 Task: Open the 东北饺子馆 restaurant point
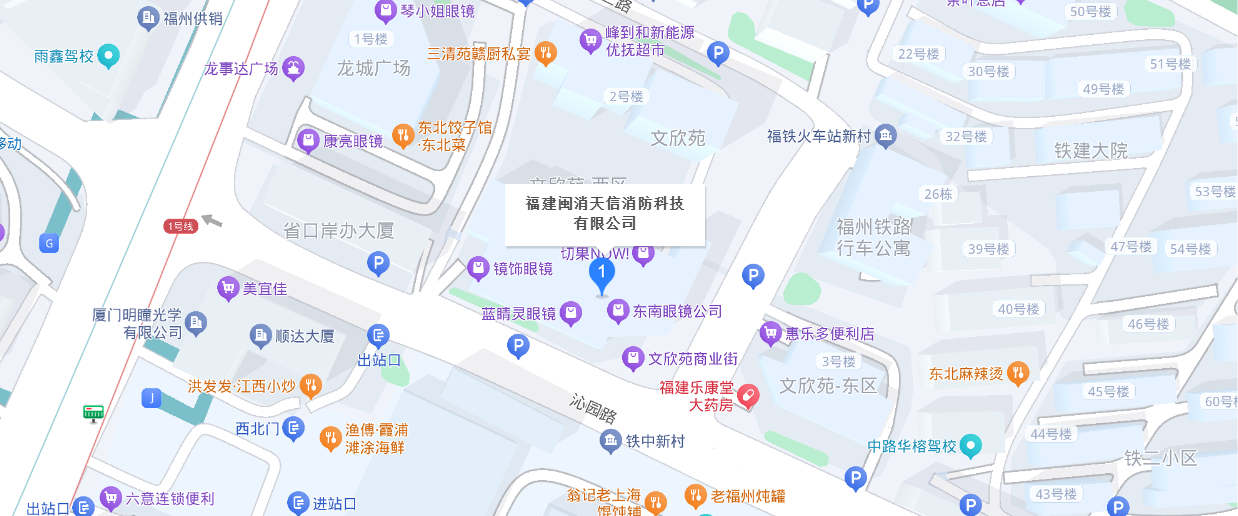pyautogui.click(x=402, y=134)
